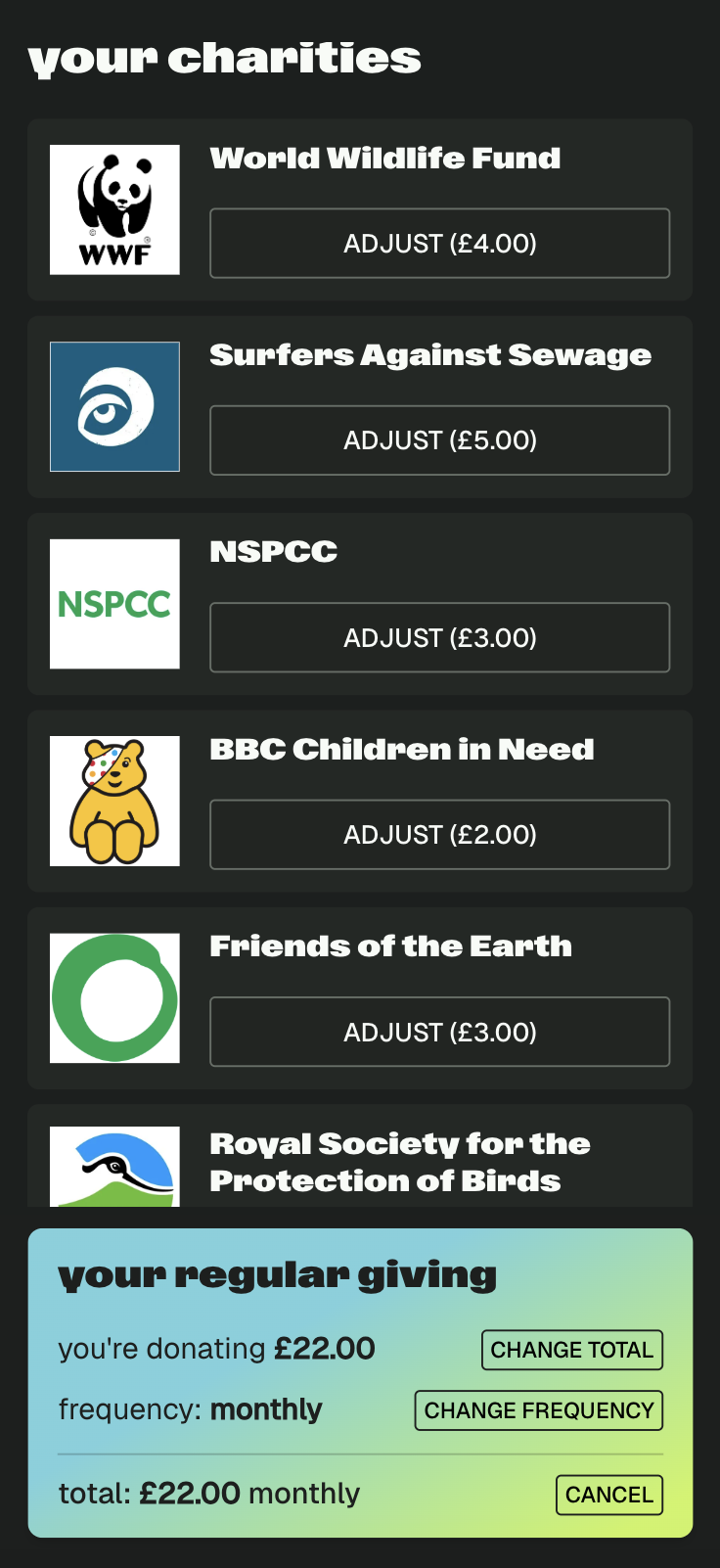Click the Surfers Against Sewage wave logo
The width and height of the screenshot is (720, 1568).
point(114,406)
